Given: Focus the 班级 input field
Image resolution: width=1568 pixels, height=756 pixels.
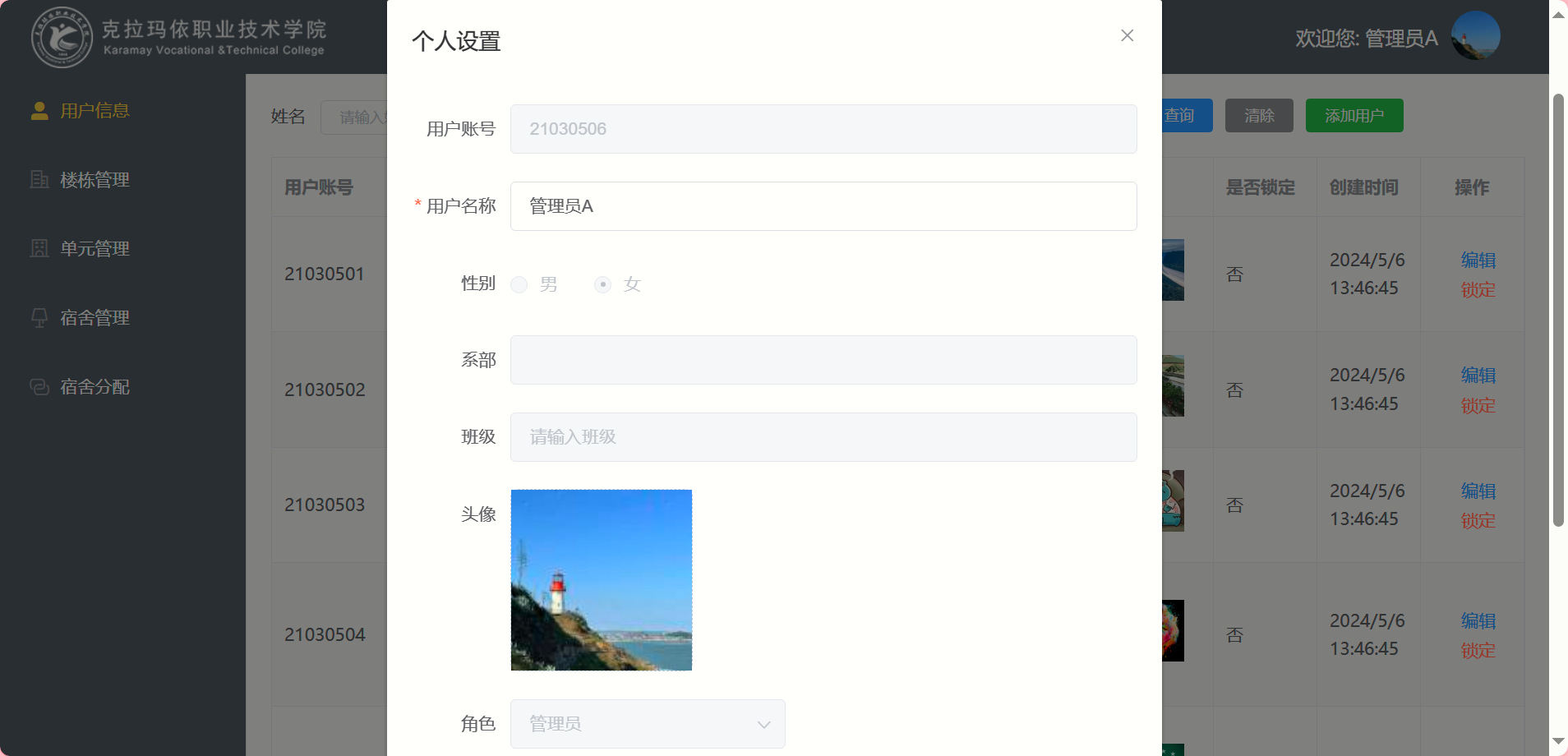Looking at the screenshot, I should (x=823, y=437).
